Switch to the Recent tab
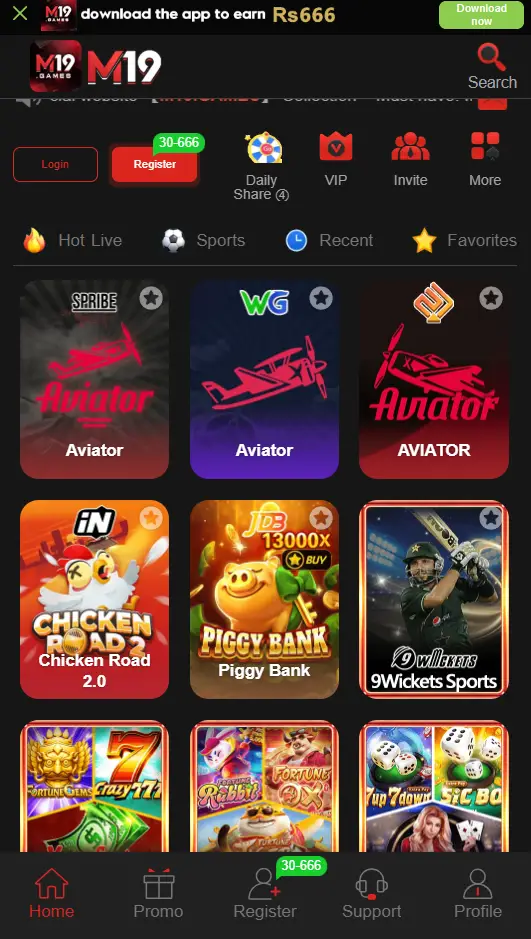Viewport: 531px width, 939px height. click(329, 241)
